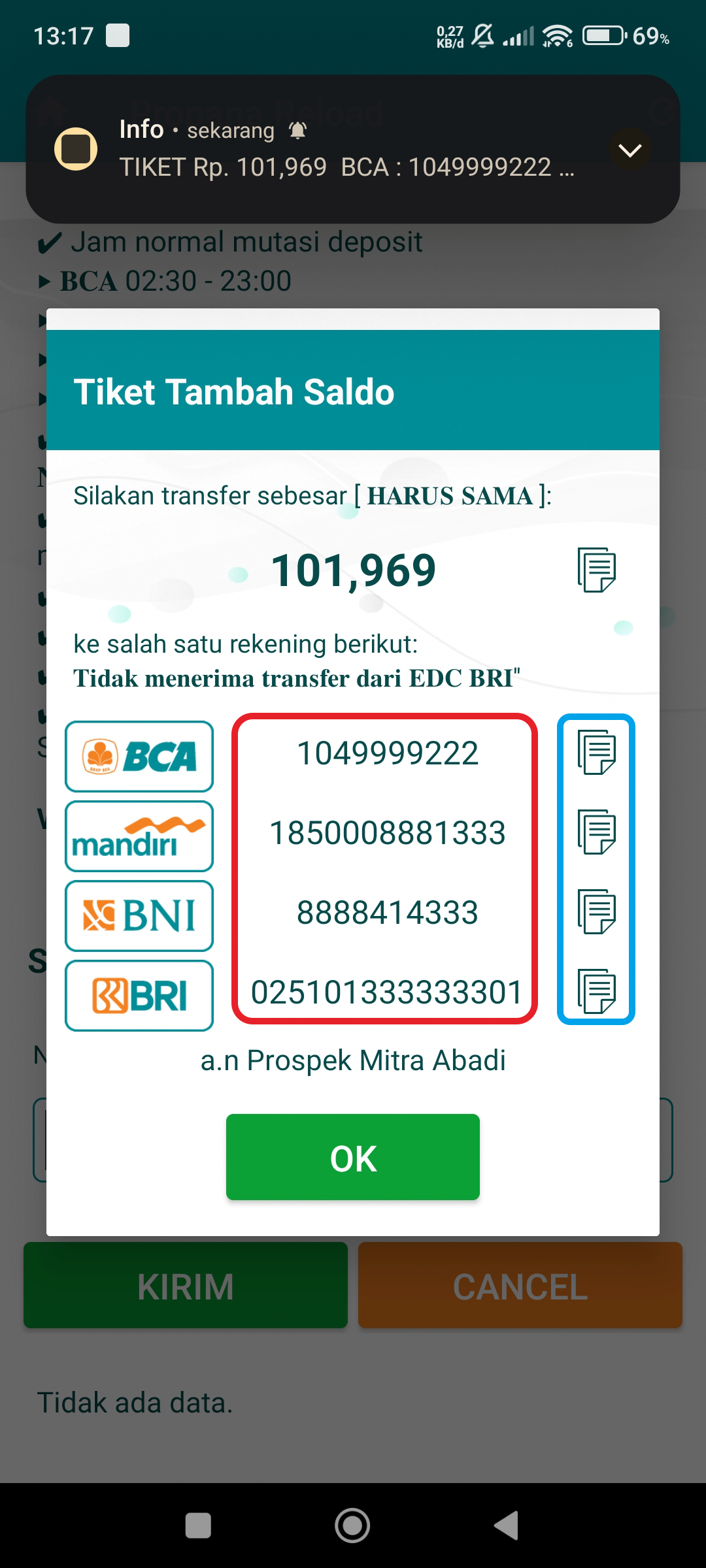
Task: Copy the transfer amount 101,969
Action: [x=596, y=570]
